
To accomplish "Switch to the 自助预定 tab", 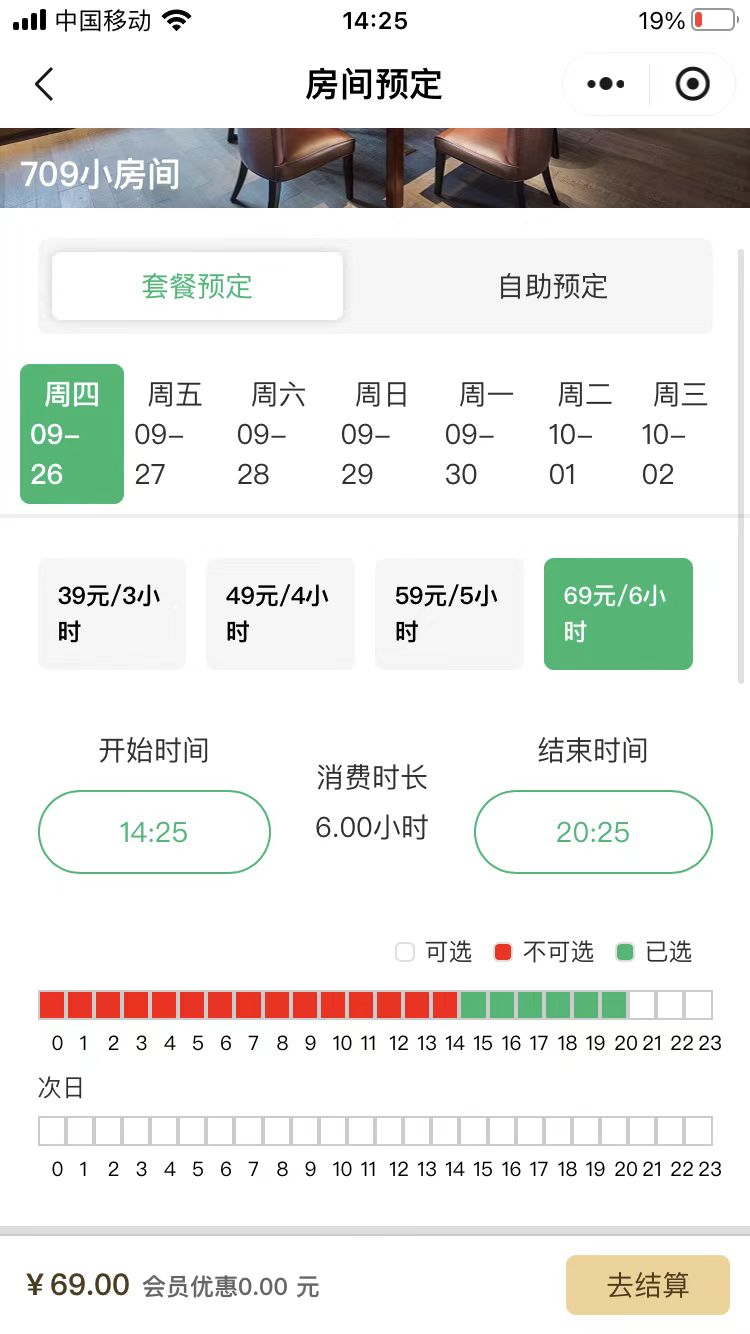I will coord(553,286).
